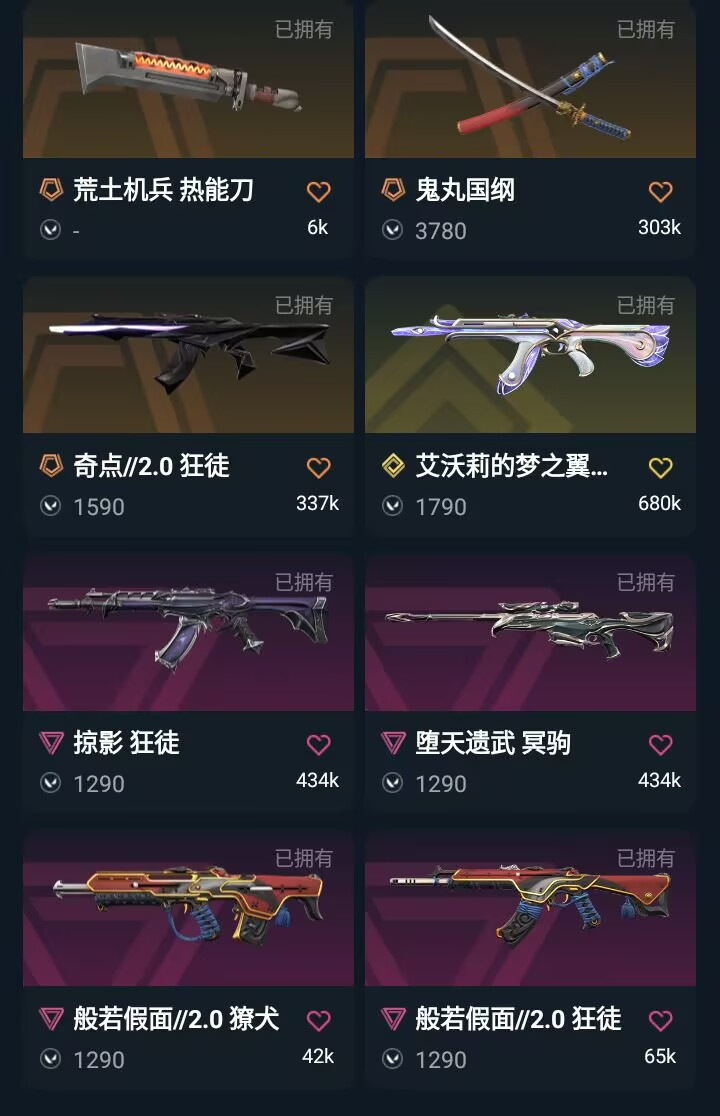Like the 奇点//2.0 狂徒 skin
This screenshot has height=1116, width=720.
(x=318, y=467)
